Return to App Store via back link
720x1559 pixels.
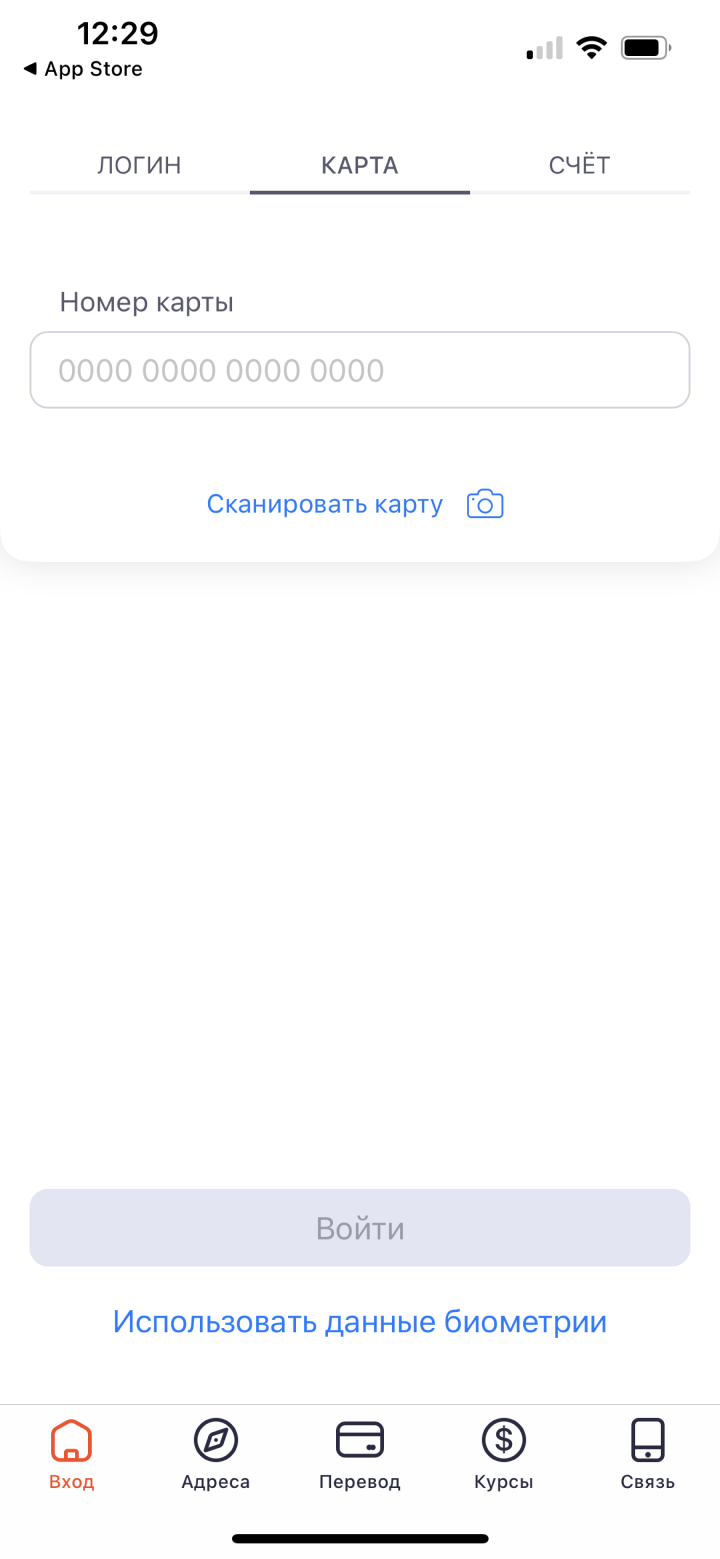(x=83, y=69)
